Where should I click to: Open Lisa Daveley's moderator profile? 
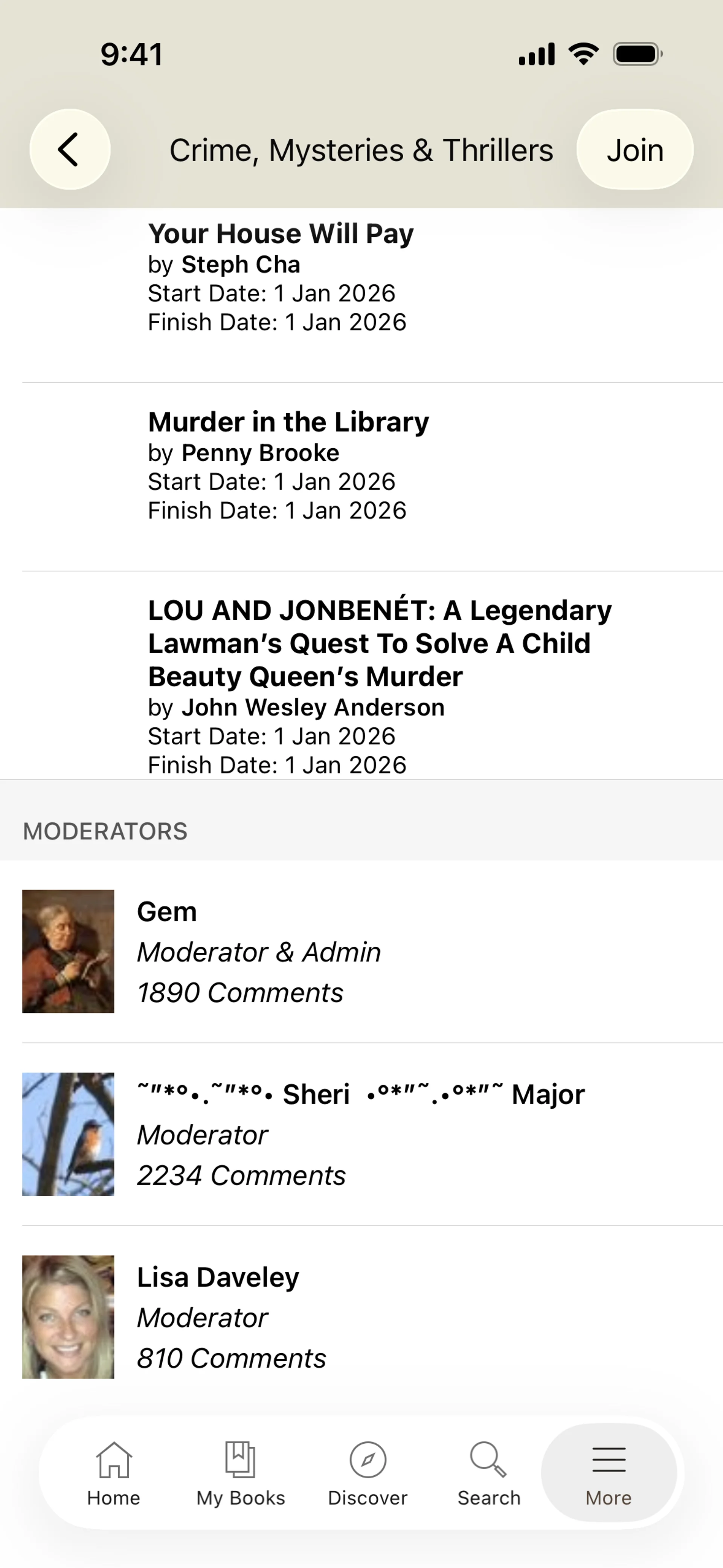pyautogui.click(x=218, y=1277)
